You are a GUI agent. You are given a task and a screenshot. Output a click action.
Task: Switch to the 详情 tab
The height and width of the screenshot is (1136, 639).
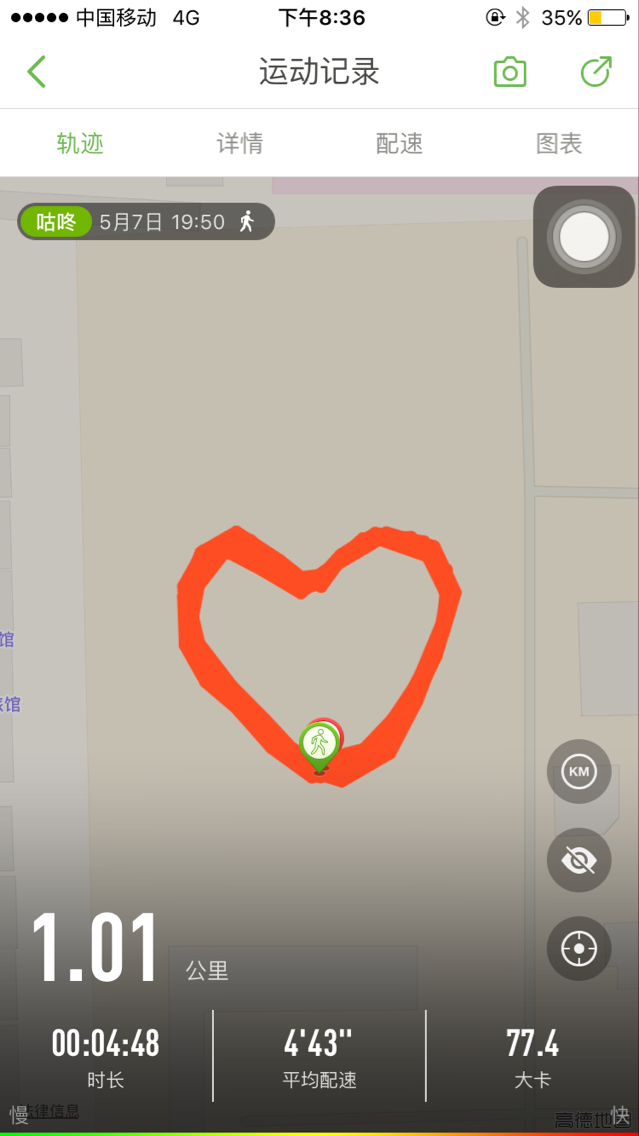tap(240, 144)
